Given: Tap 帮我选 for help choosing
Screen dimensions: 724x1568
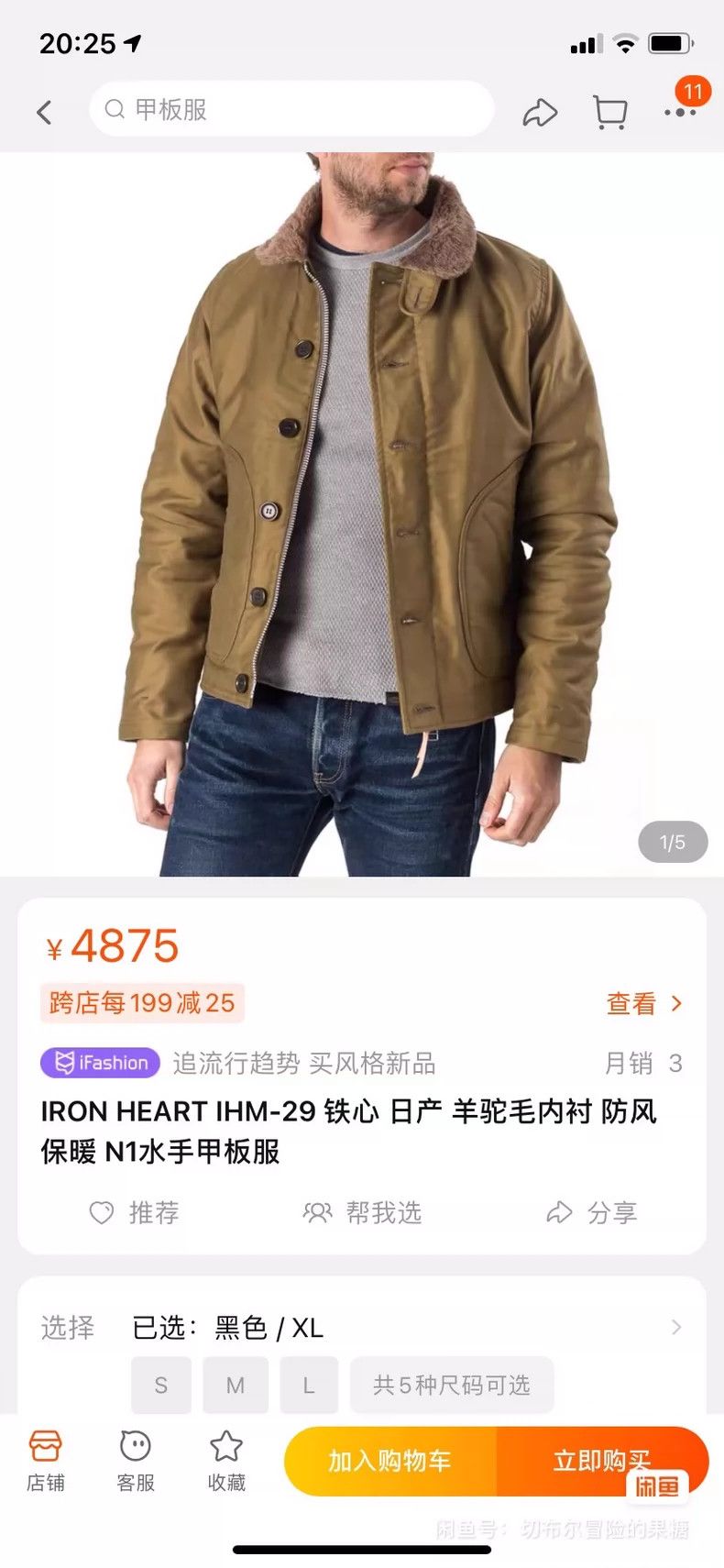Looking at the screenshot, I should pyautogui.click(x=362, y=1212).
